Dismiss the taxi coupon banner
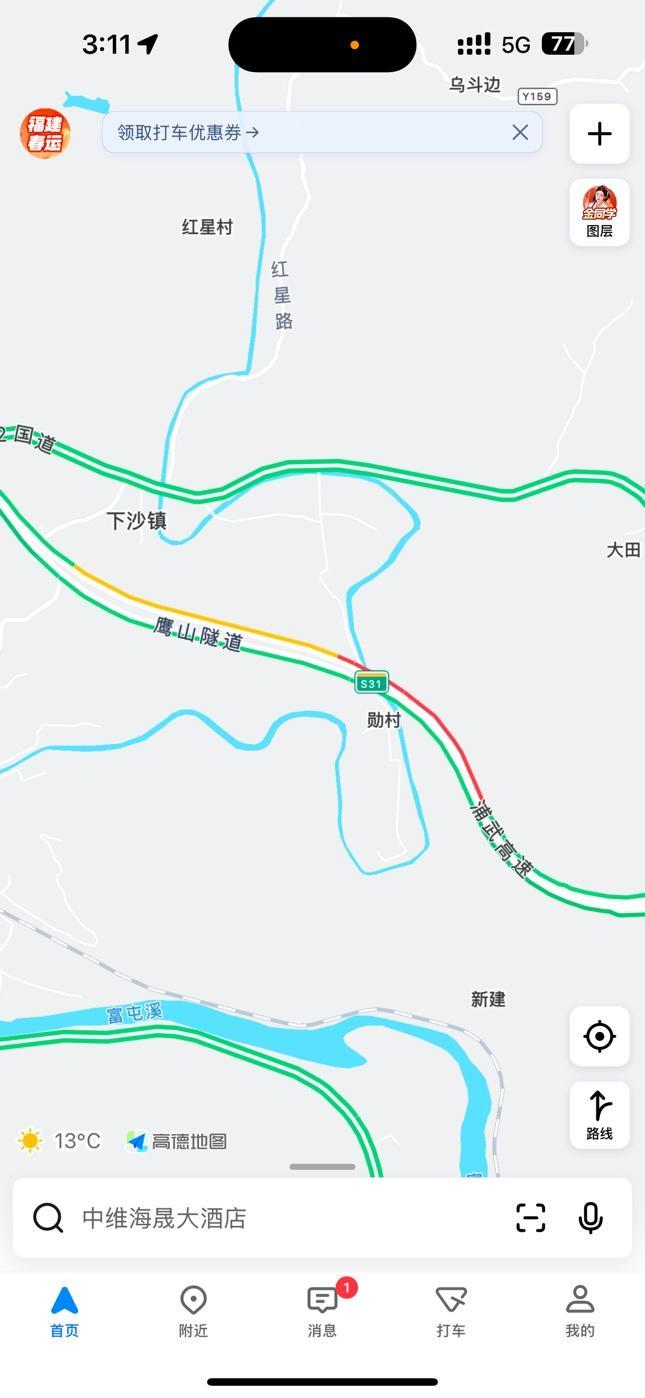The width and height of the screenshot is (645, 1398). click(520, 132)
